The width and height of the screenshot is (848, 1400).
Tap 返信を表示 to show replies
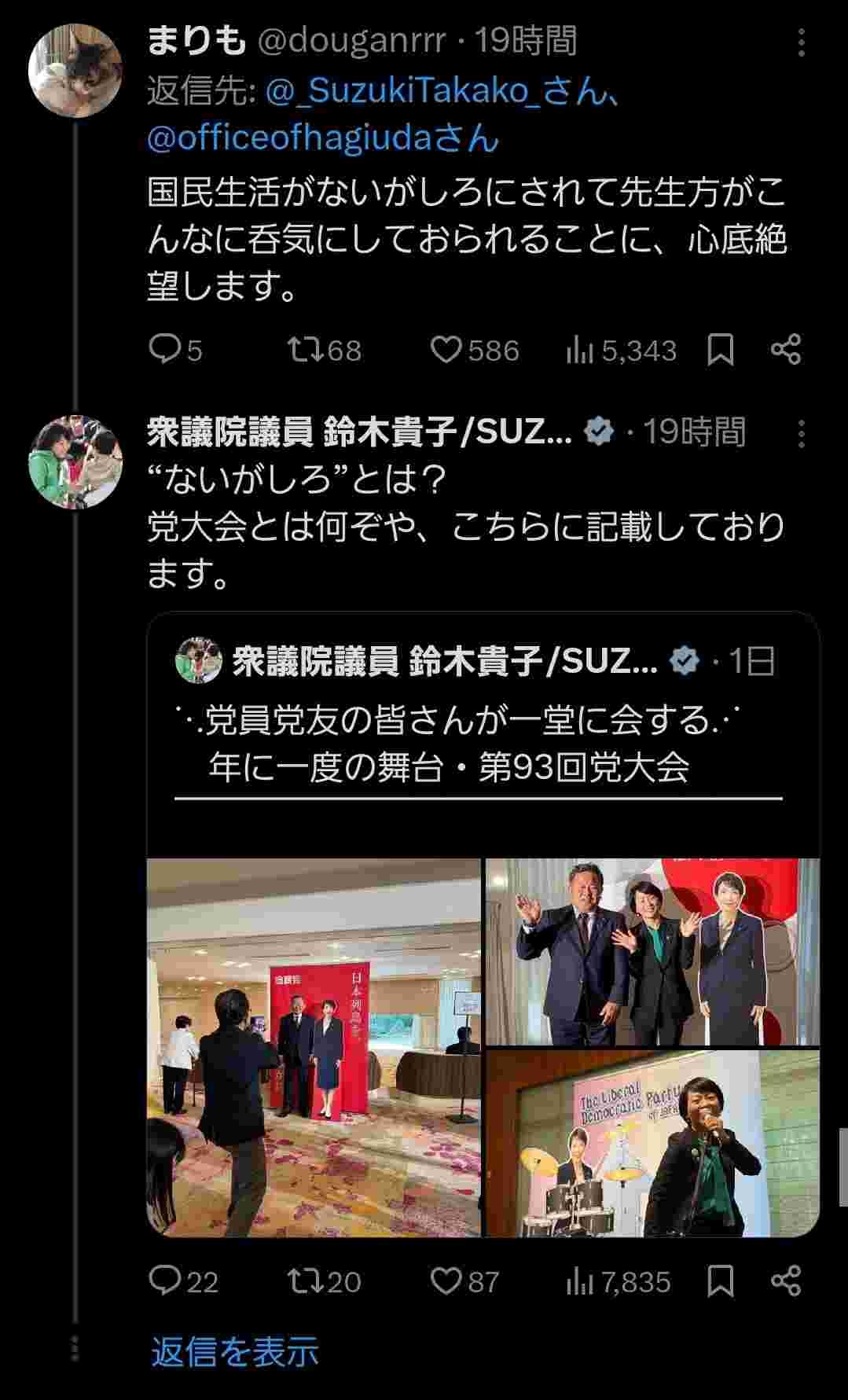pyautogui.click(x=235, y=1351)
